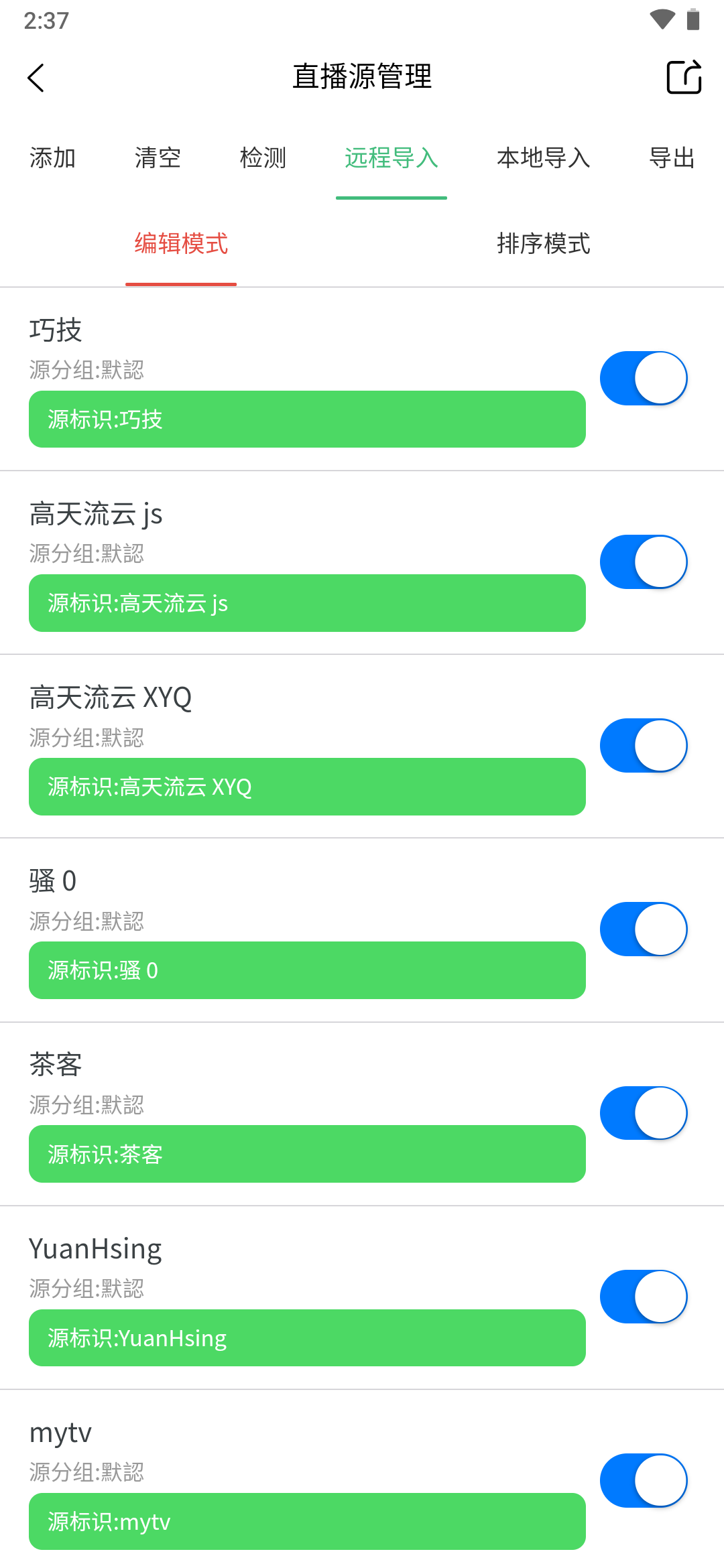This screenshot has height=1568, width=724.
Task: Open the share/export icon top right
Action: 684,76
